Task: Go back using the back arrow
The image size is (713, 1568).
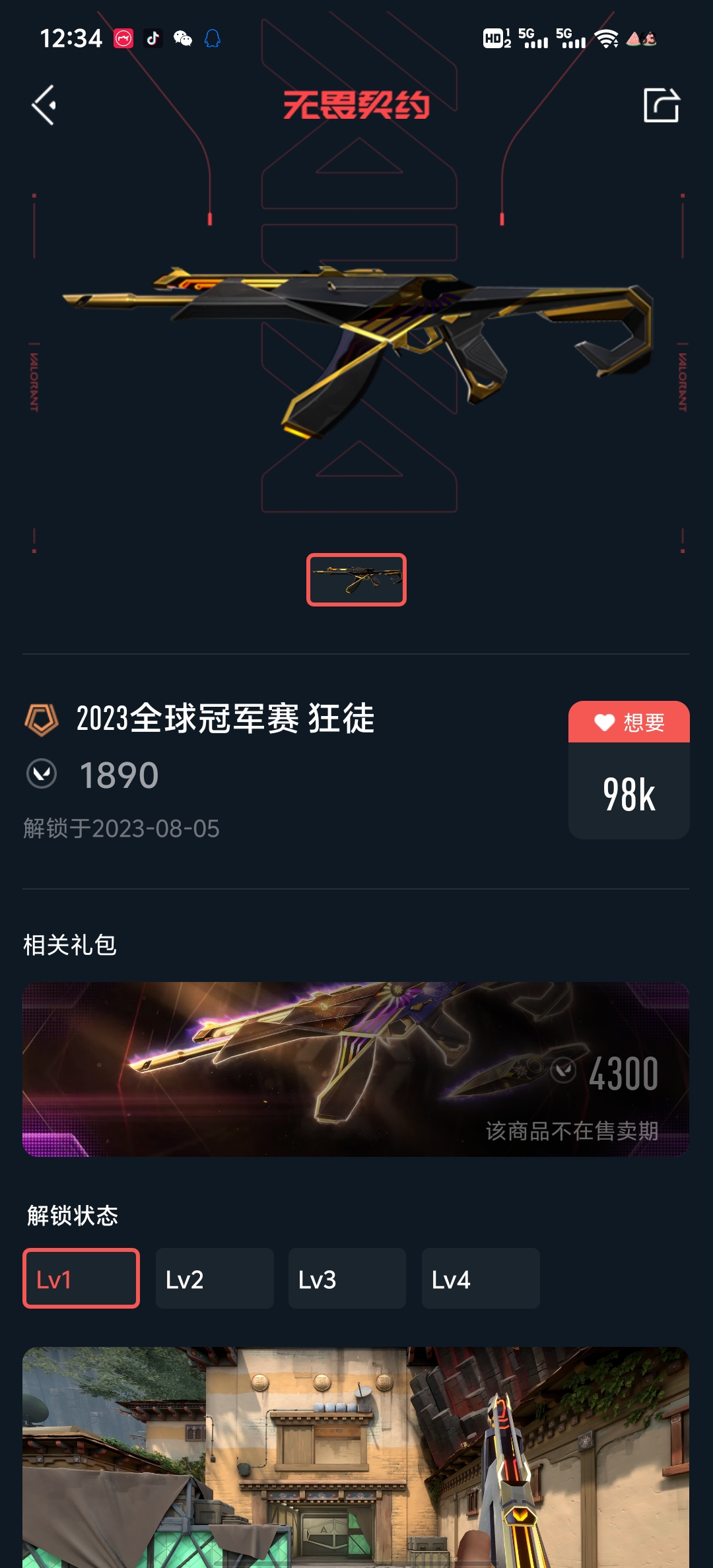Action: 44,105
